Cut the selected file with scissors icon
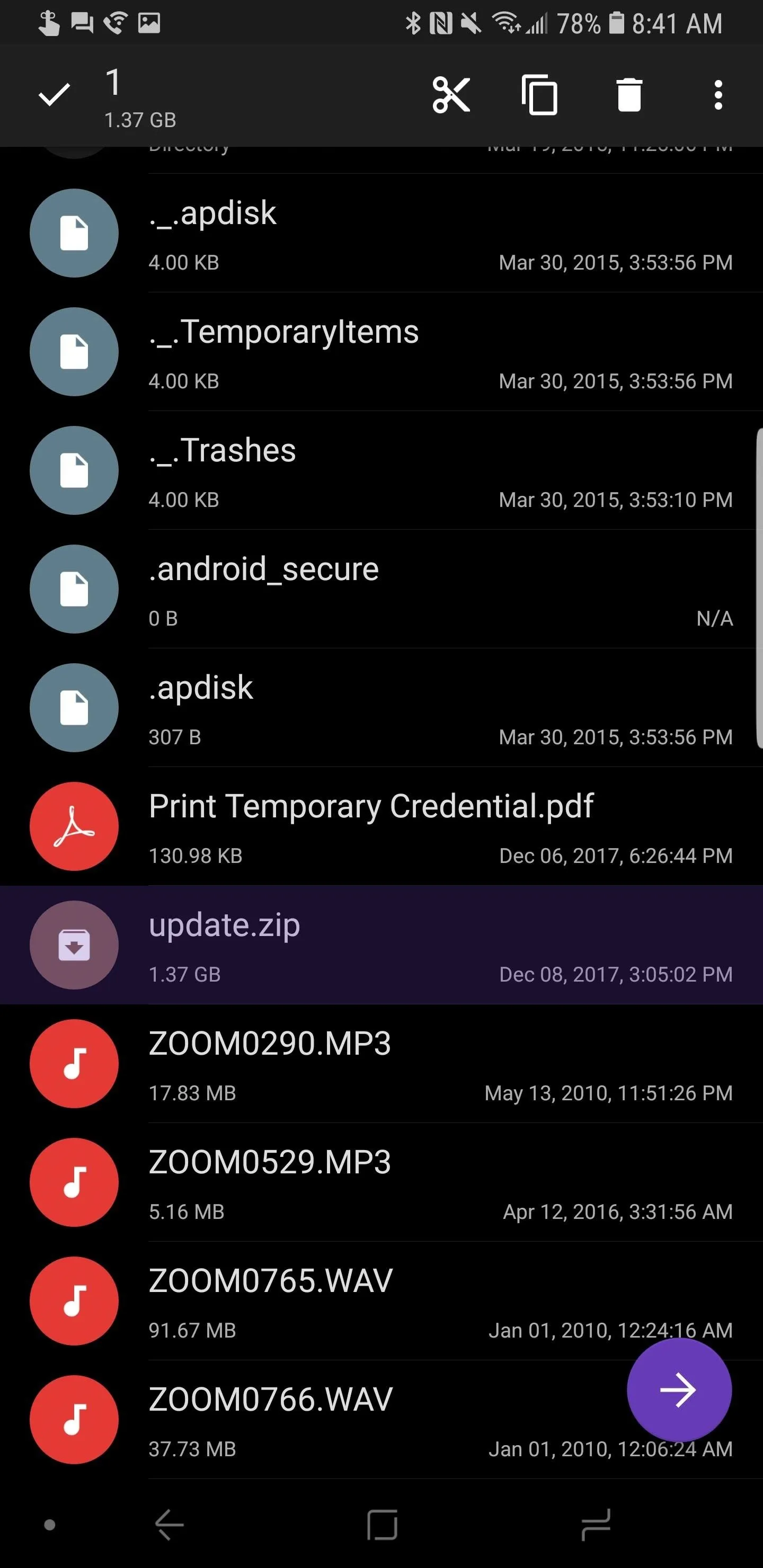The height and width of the screenshot is (1568, 763). click(x=450, y=94)
